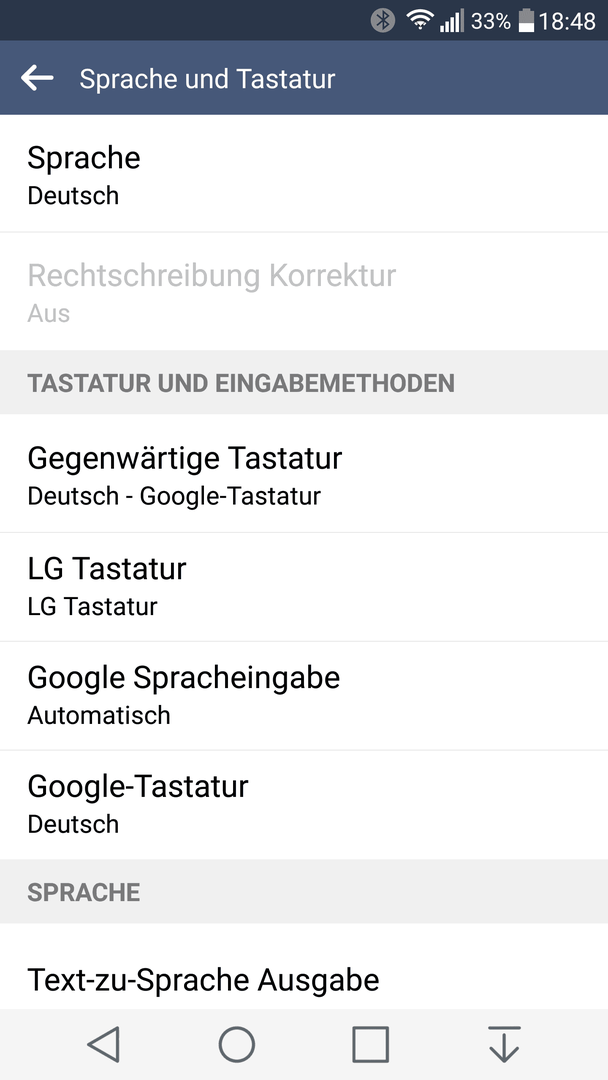Open LG Tastatur settings
608x1080 pixels.
pyautogui.click(x=304, y=587)
